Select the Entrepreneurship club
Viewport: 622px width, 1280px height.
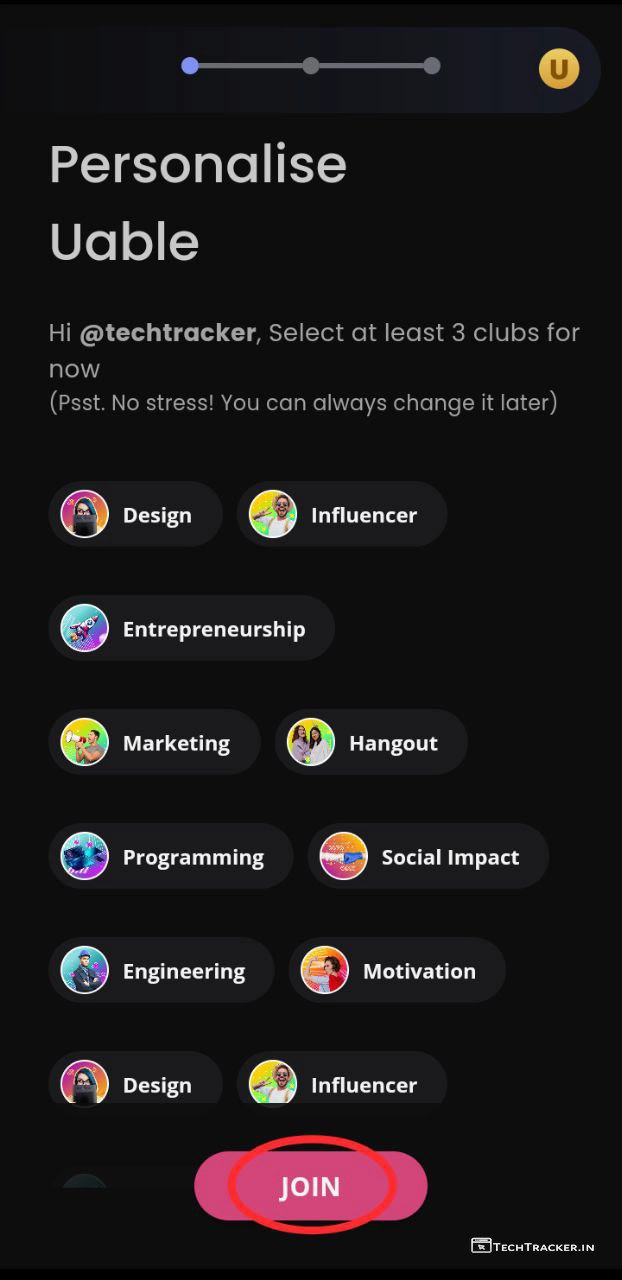point(191,629)
